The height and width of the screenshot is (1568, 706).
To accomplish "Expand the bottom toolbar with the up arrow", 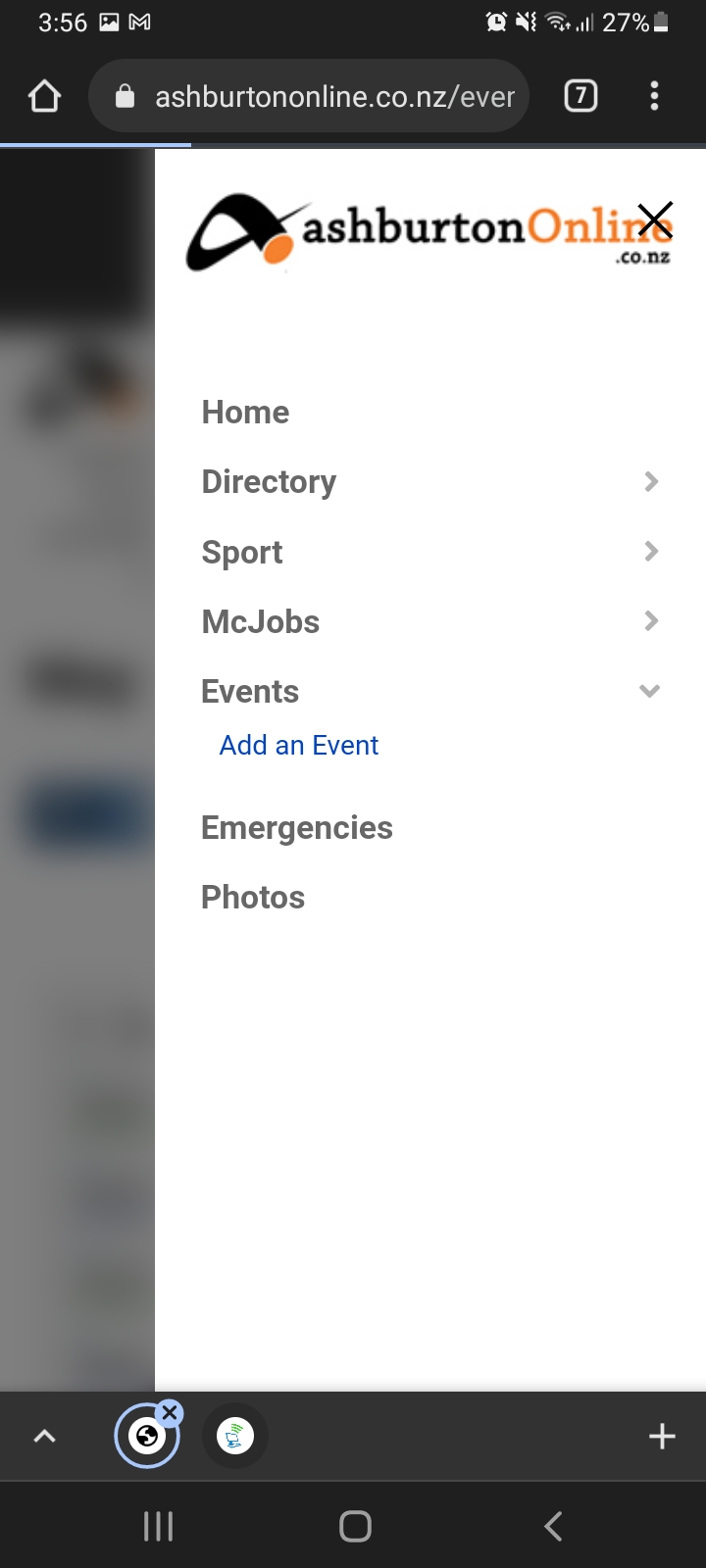I will (x=43, y=1435).
